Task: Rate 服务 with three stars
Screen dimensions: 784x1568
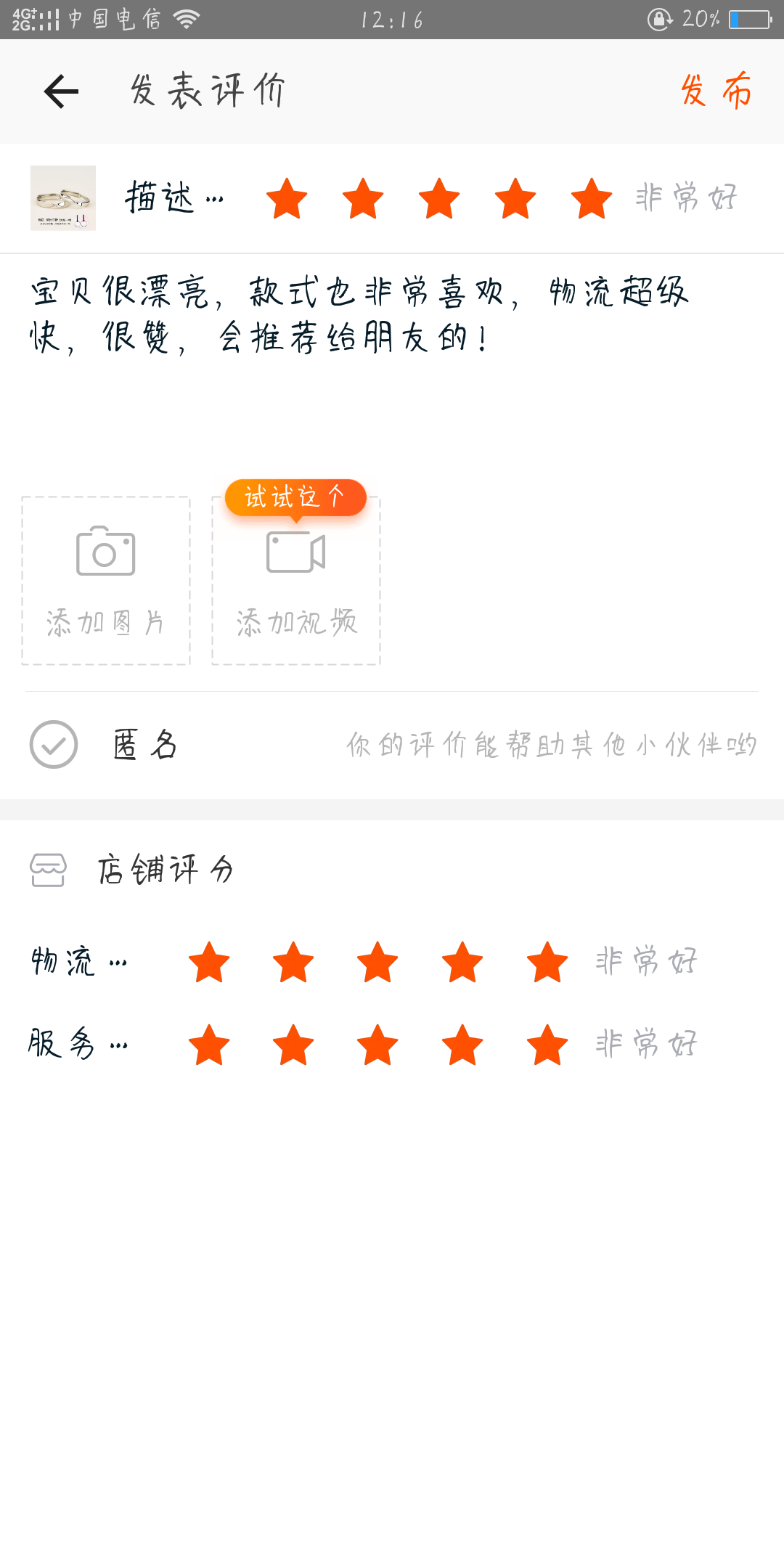Action: click(x=377, y=1045)
